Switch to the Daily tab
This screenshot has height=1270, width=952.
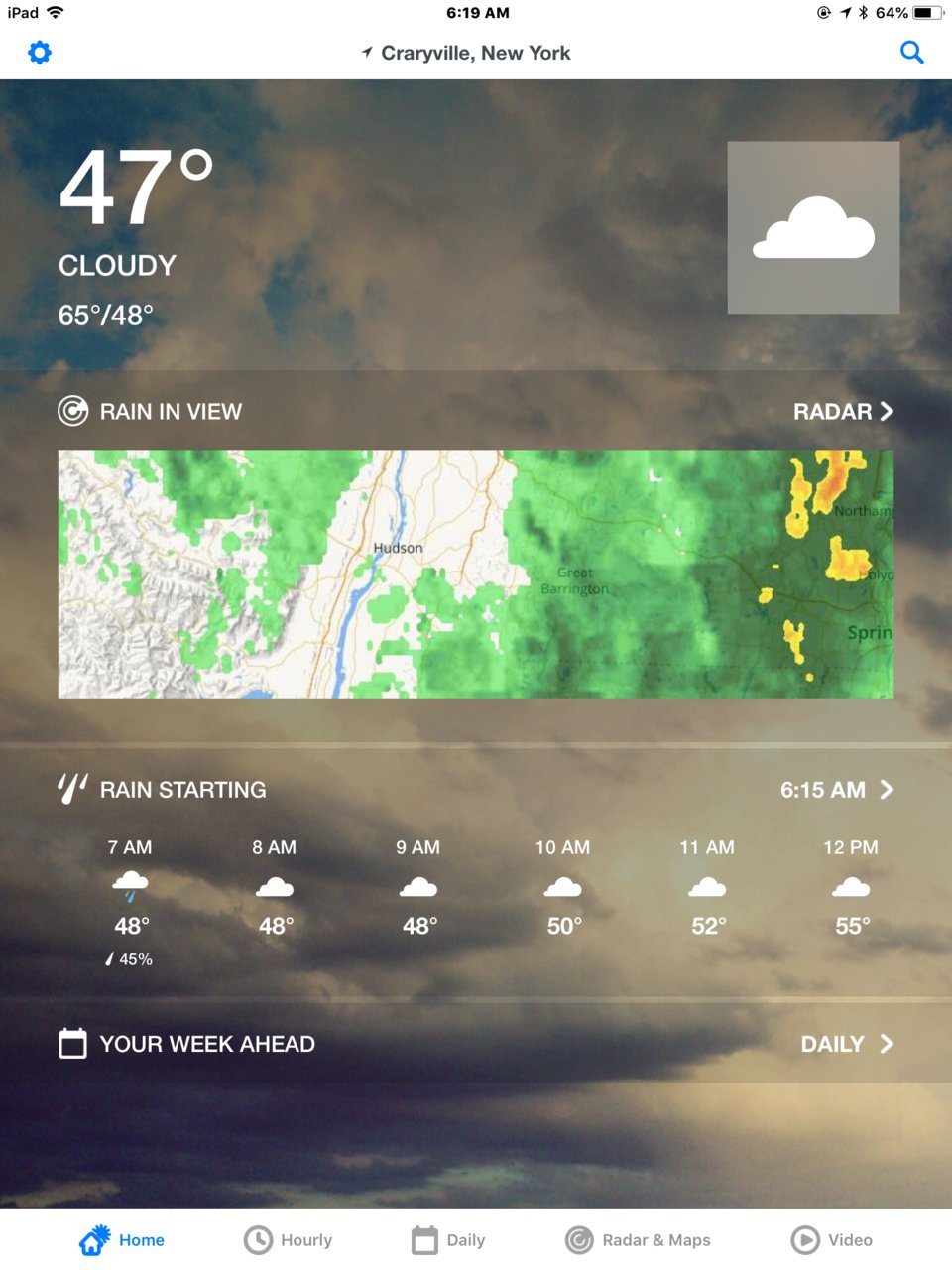click(x=448, y=1240)
